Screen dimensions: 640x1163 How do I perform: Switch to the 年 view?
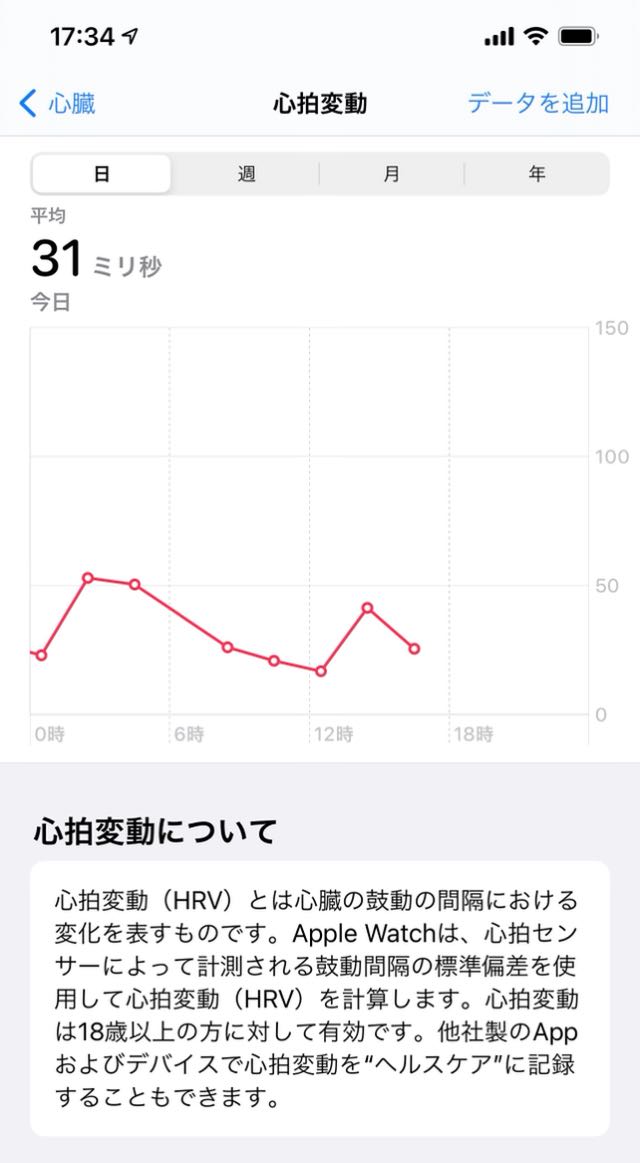tap(537, 174)
